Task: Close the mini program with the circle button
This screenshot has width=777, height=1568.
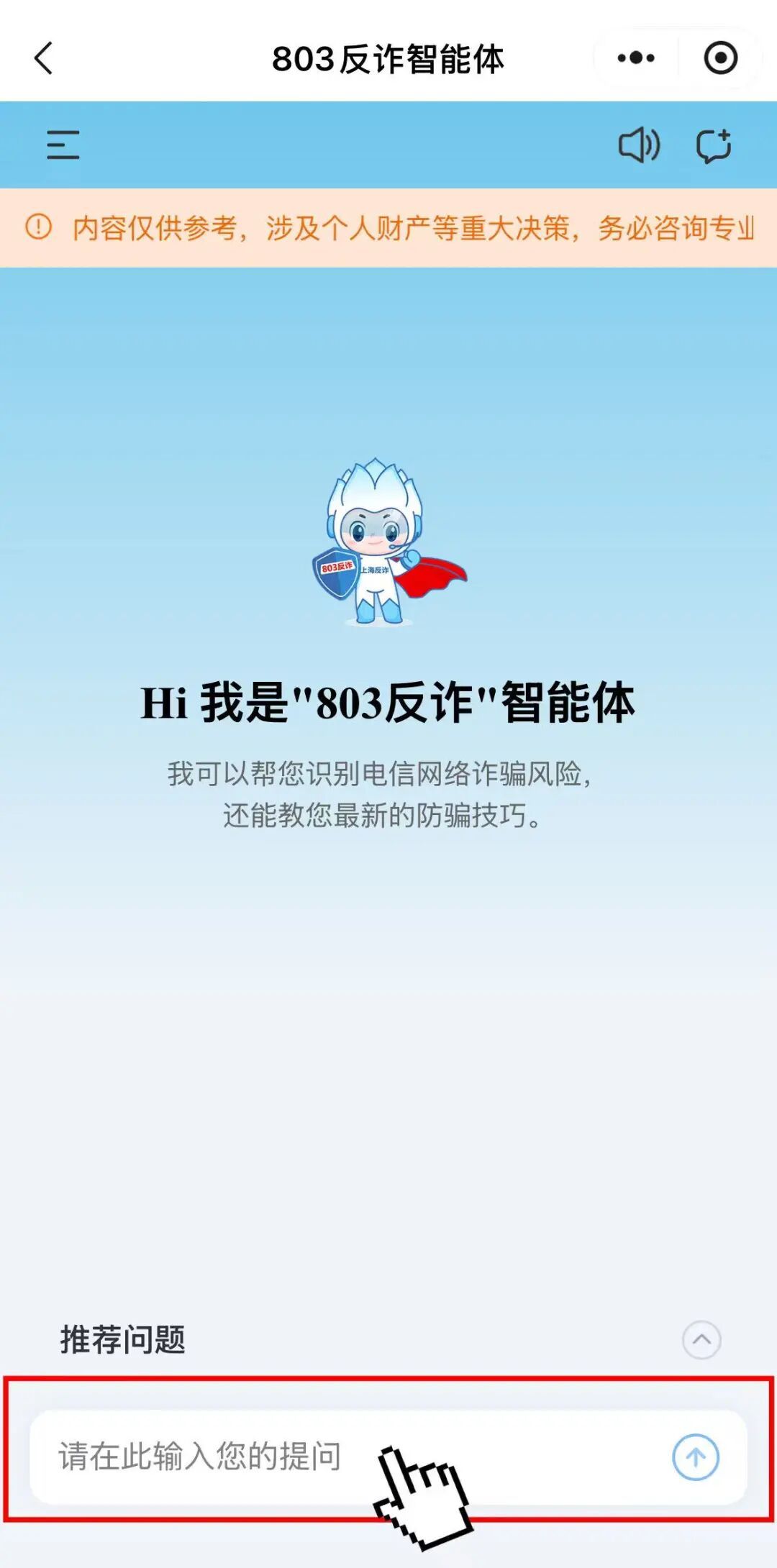Action: (x=720, y=58)
